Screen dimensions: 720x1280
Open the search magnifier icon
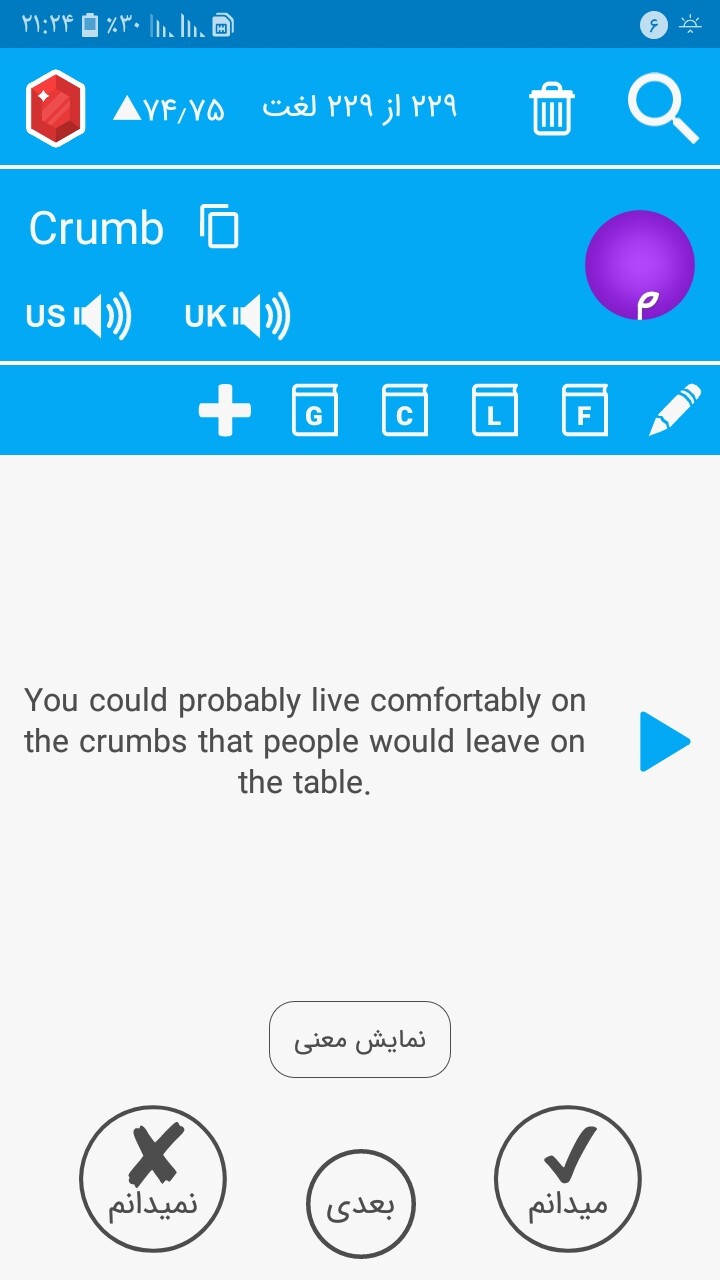coord(663,109)
